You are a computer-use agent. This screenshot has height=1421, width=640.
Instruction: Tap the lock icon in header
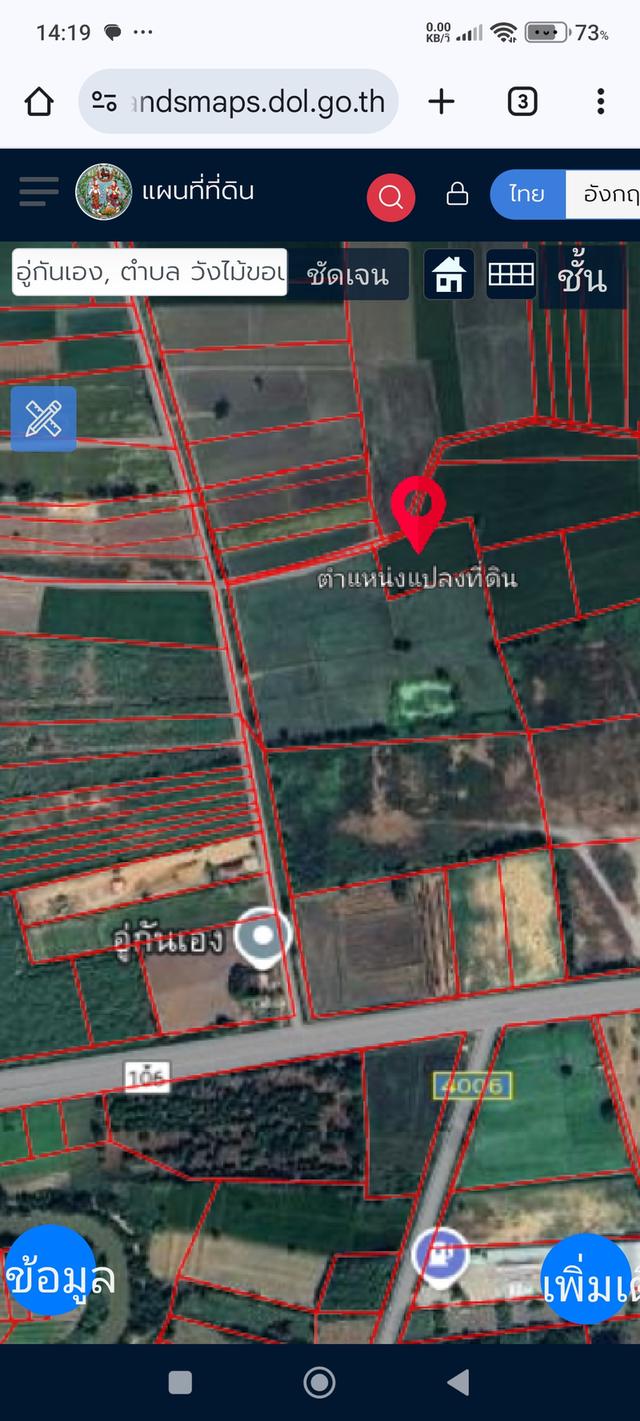tap(457, 194)
